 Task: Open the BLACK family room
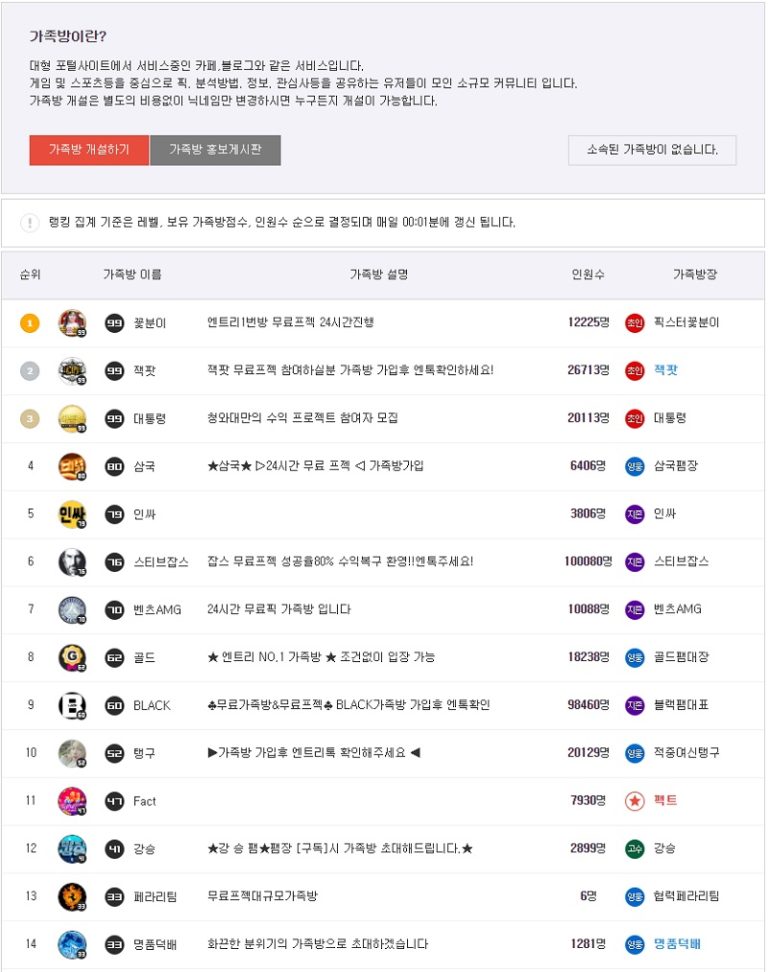tap(152, 706)
